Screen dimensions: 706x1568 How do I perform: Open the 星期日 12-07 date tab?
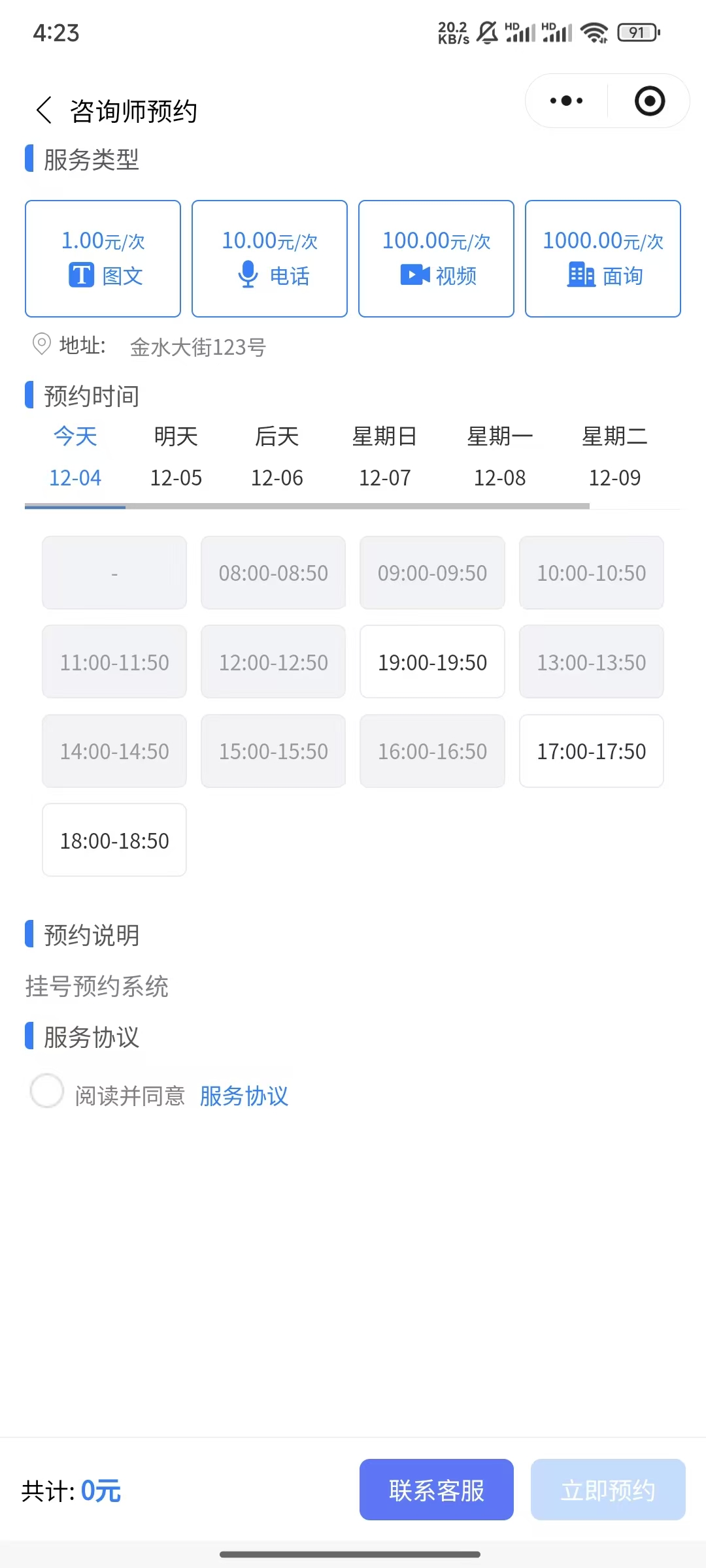pyautogui.click(x=385, y=457)
